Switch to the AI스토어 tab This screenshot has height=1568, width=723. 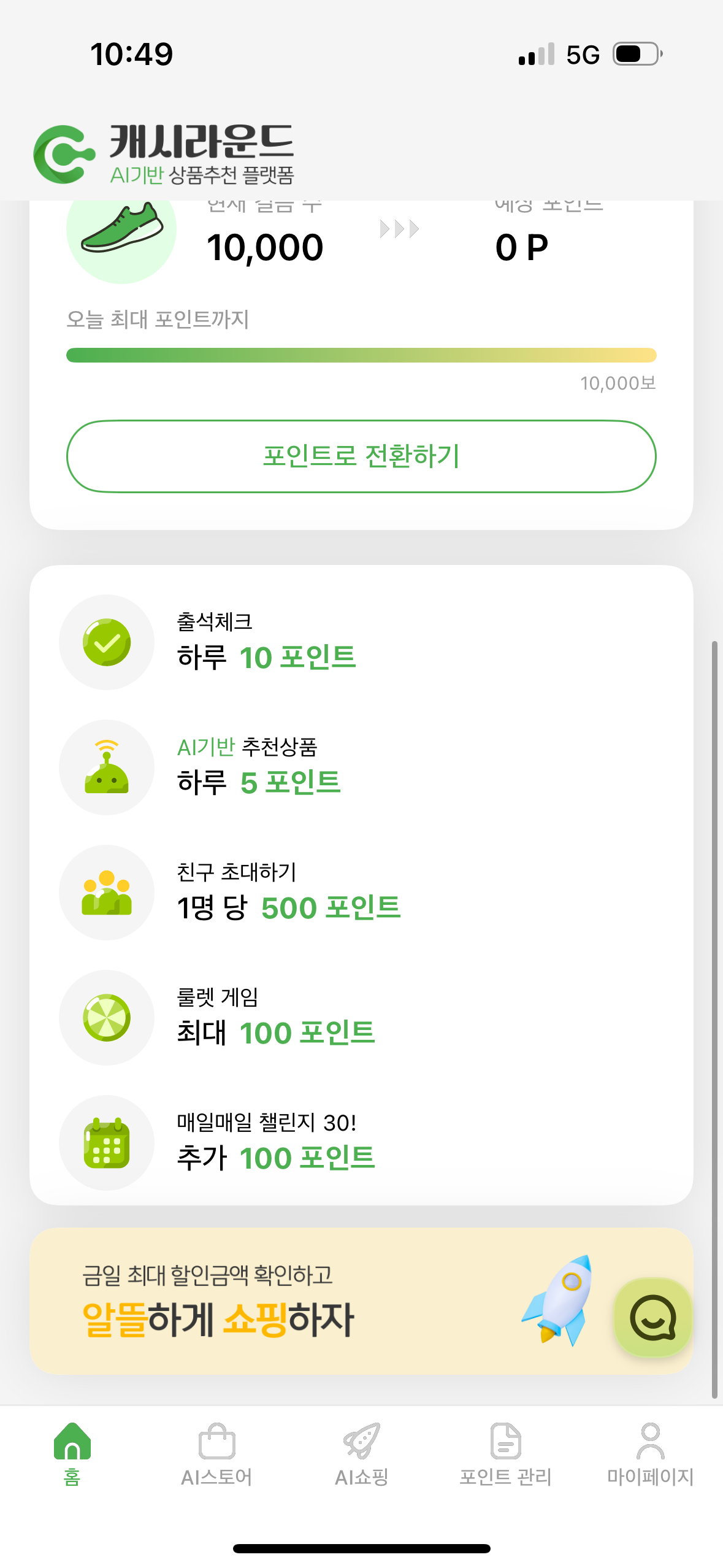point(216,1455)
